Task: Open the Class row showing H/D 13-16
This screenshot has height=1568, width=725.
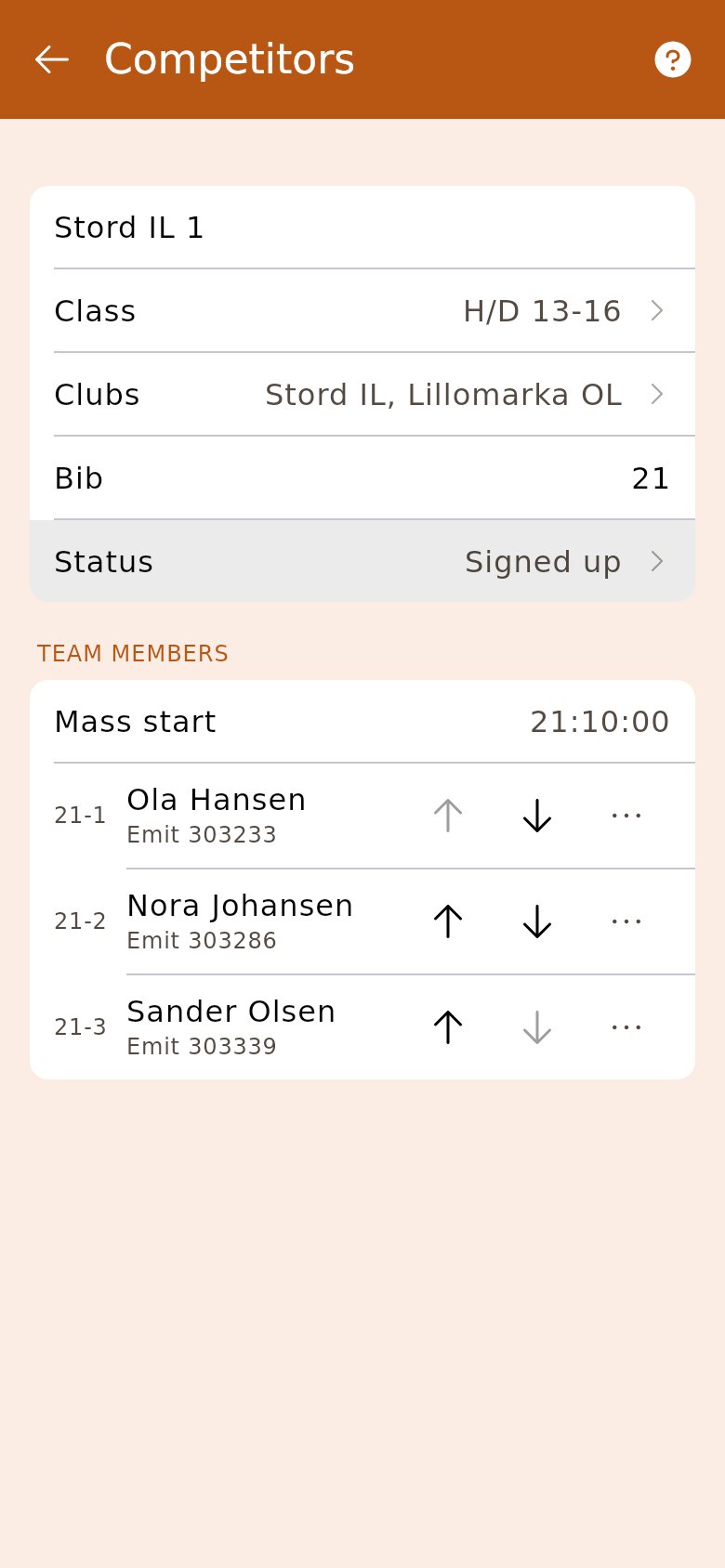Action: (x=362, y=311)
